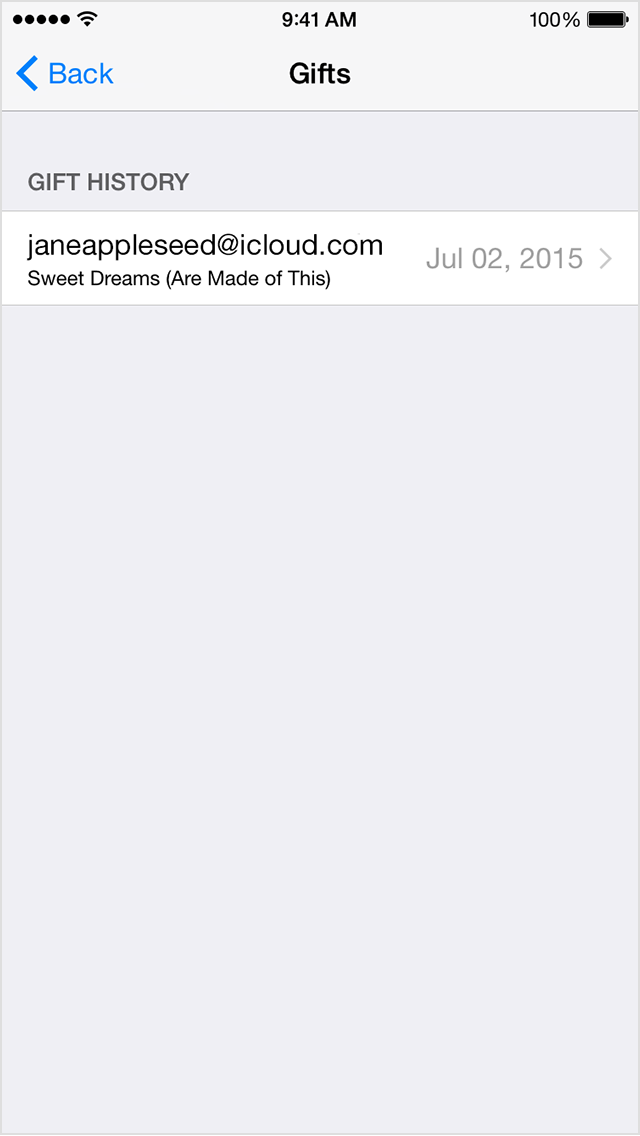Go back to the previous screen
Image resolution: width=640 pixels, height=1136 pixels.
pos(65,74)
